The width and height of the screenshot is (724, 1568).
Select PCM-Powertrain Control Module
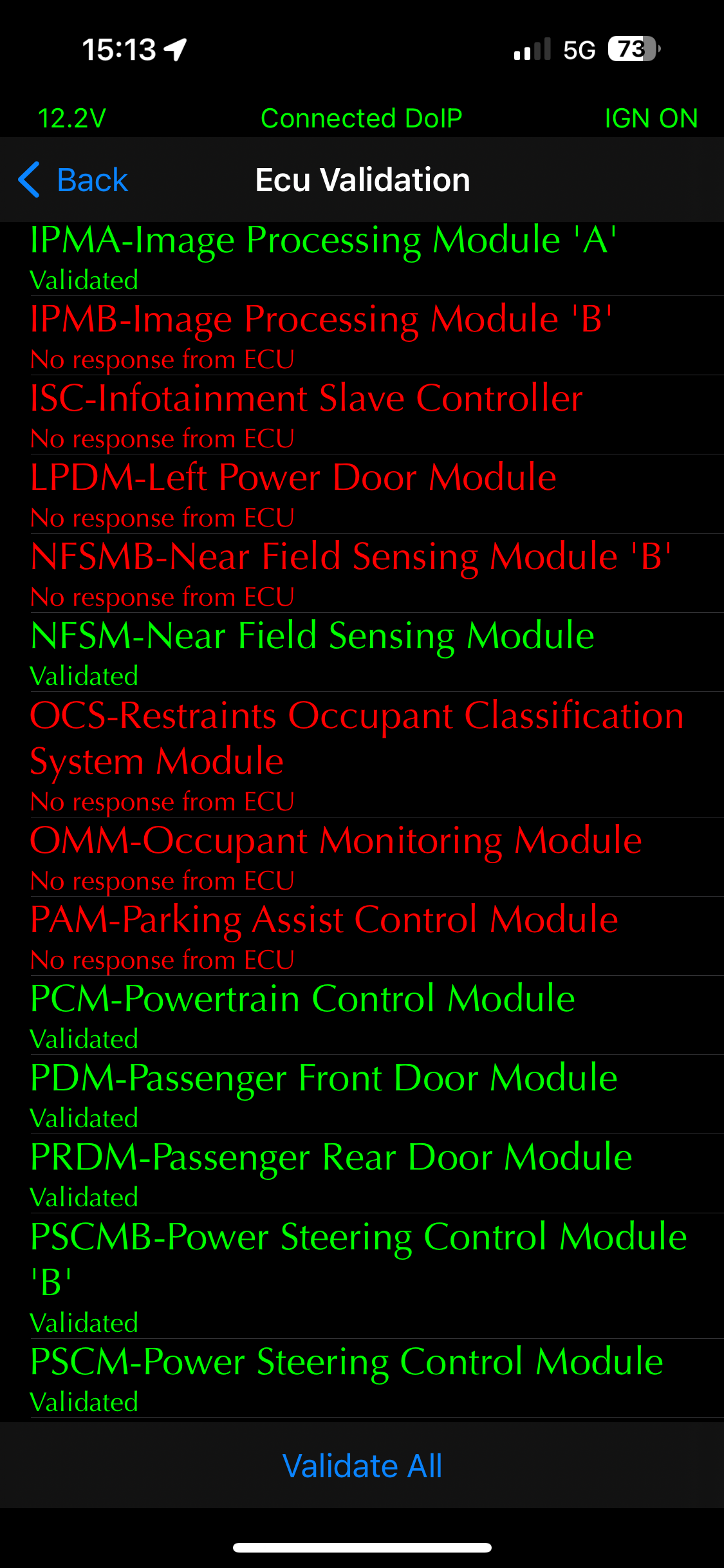coord(362,1016)
